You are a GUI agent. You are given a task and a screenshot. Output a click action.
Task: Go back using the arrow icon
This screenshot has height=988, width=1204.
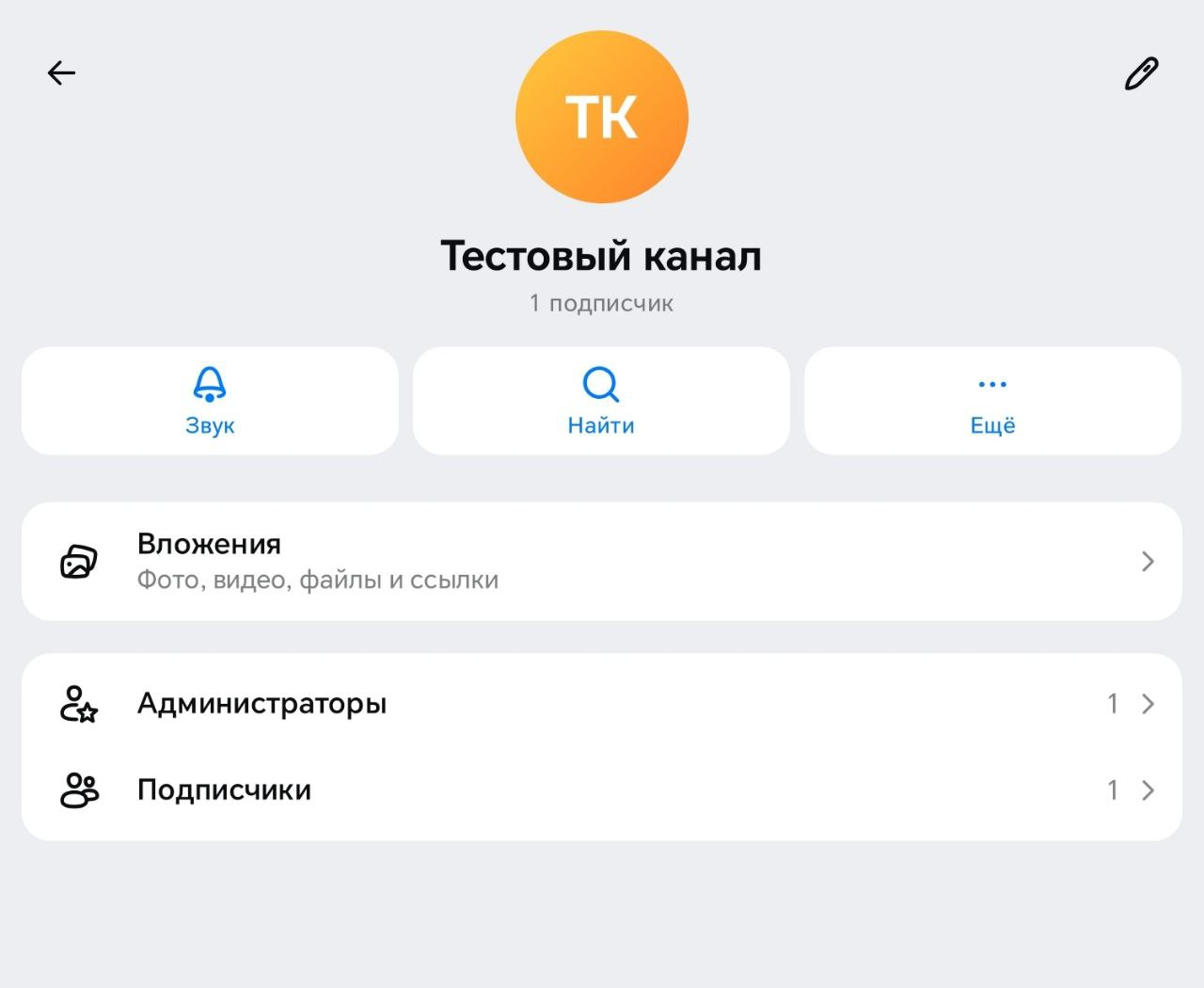point(61,73)
